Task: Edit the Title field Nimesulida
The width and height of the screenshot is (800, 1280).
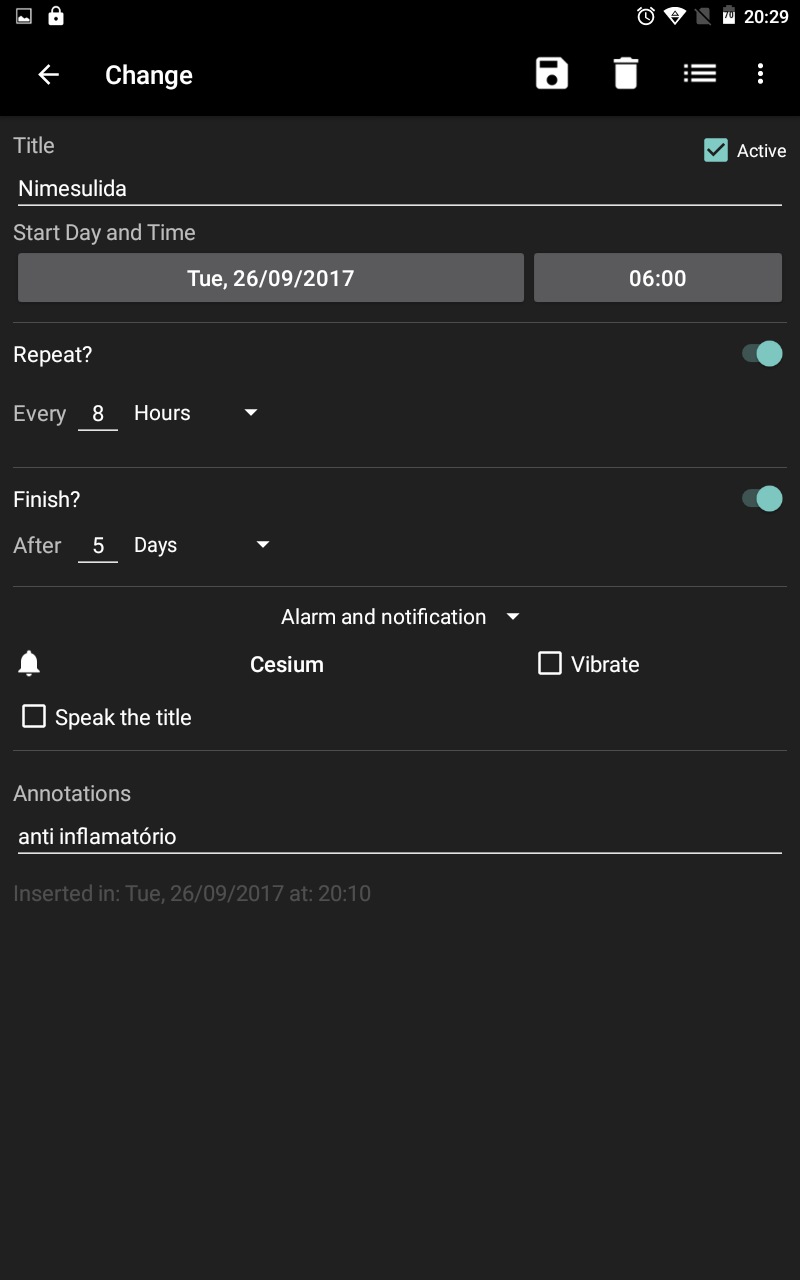Action: click(x=400, y=189)
